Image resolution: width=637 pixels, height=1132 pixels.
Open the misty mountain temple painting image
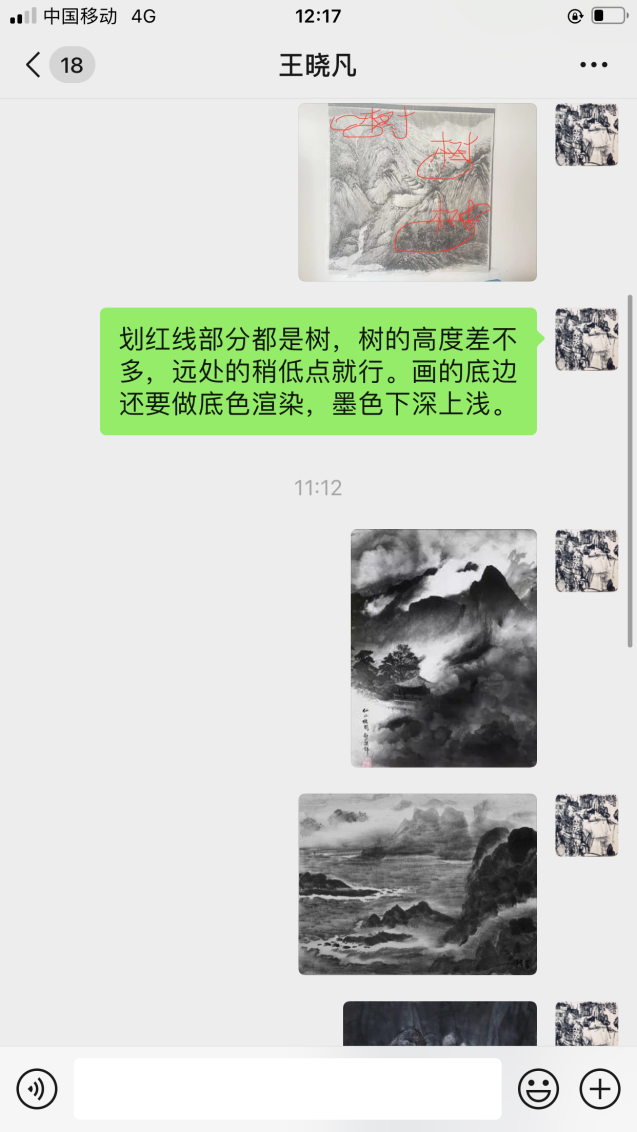coord(443,648)
